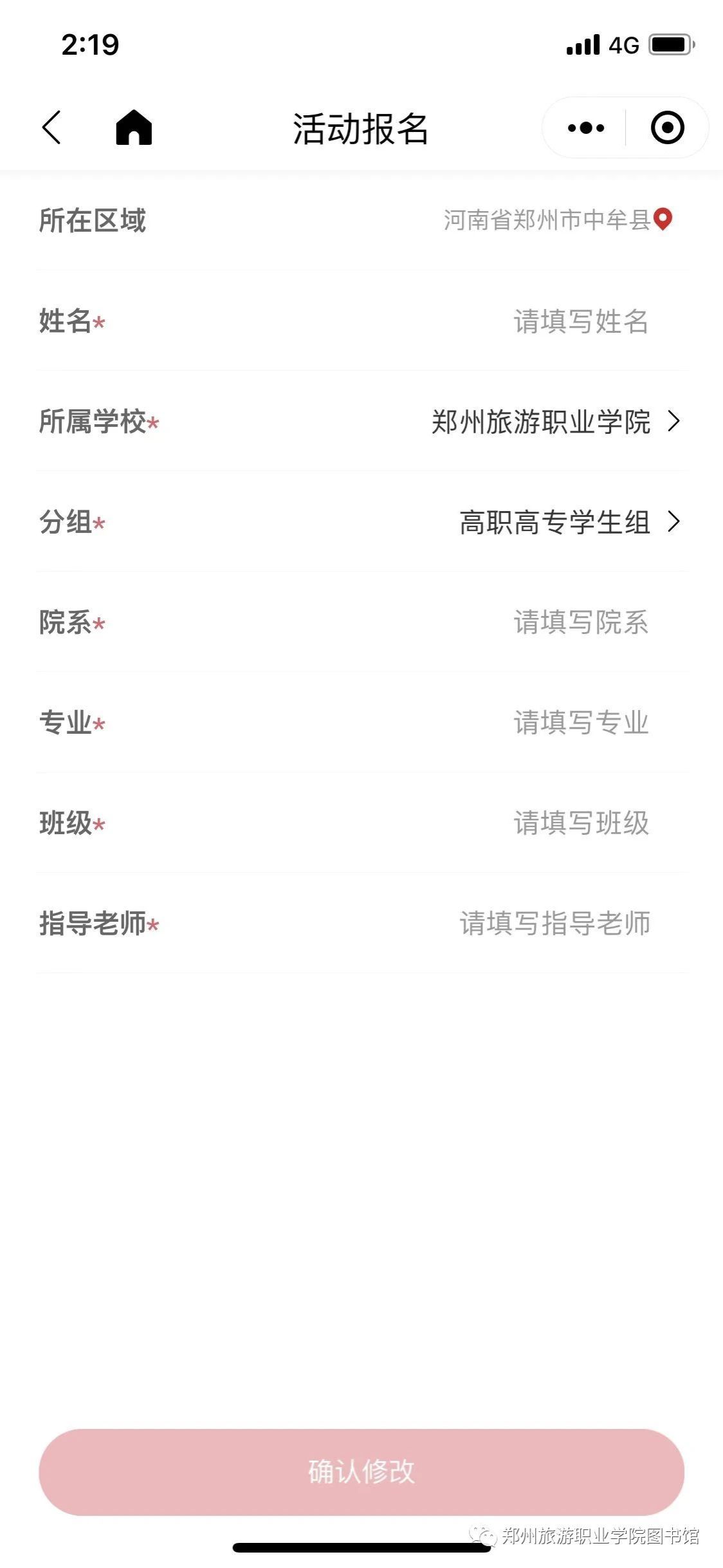Fill in the 指导老师 field
This screenshot has width=723, height=1568.
tap(362, 923)
